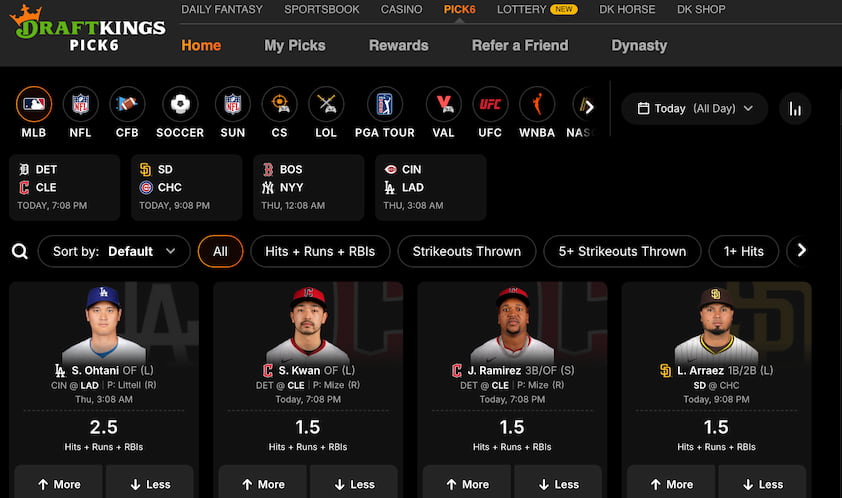Apply the Strikeouts Thrown filter chip
Screen dimensions: 842x498
pyautogui.click(x=466, y=251)
